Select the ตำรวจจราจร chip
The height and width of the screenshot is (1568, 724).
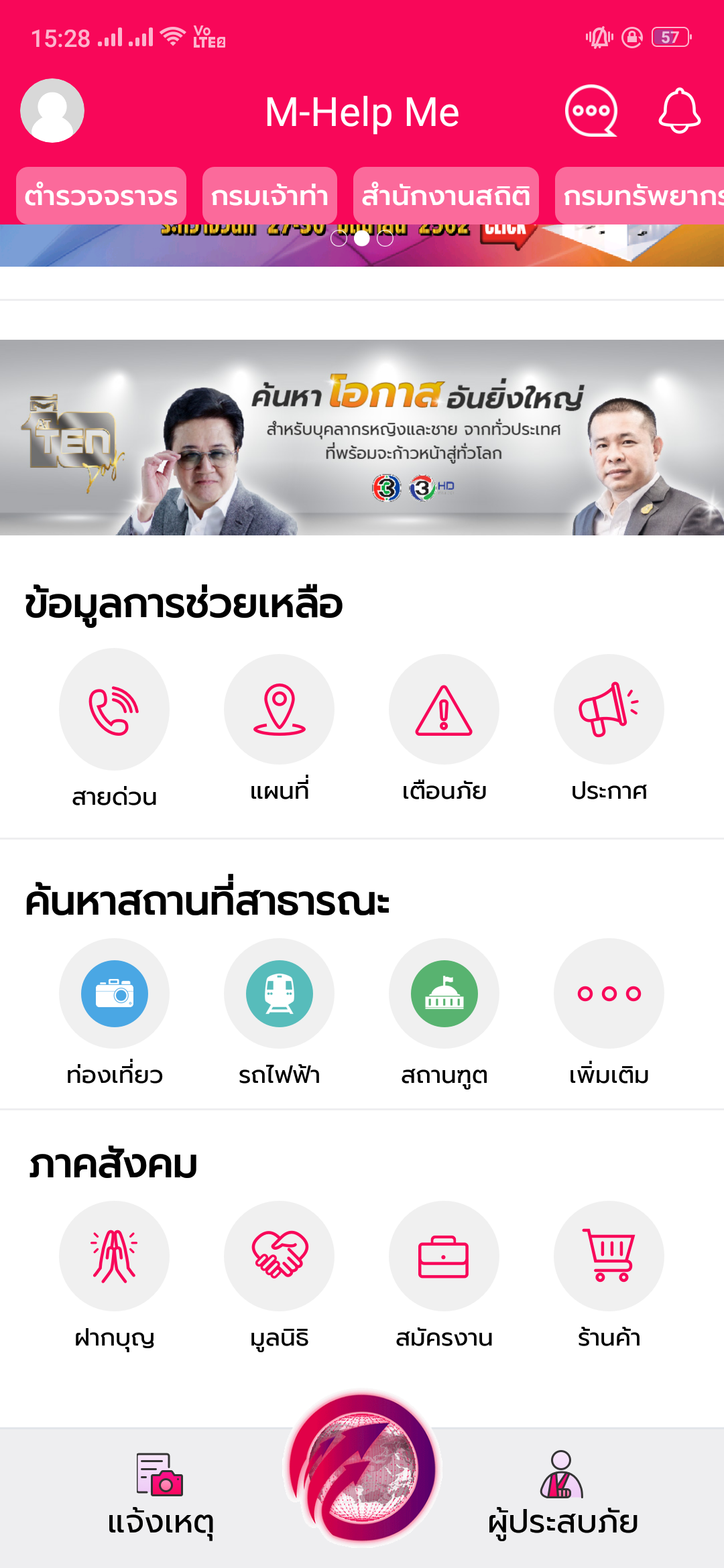pyautogui.click(x=101, y=196)
